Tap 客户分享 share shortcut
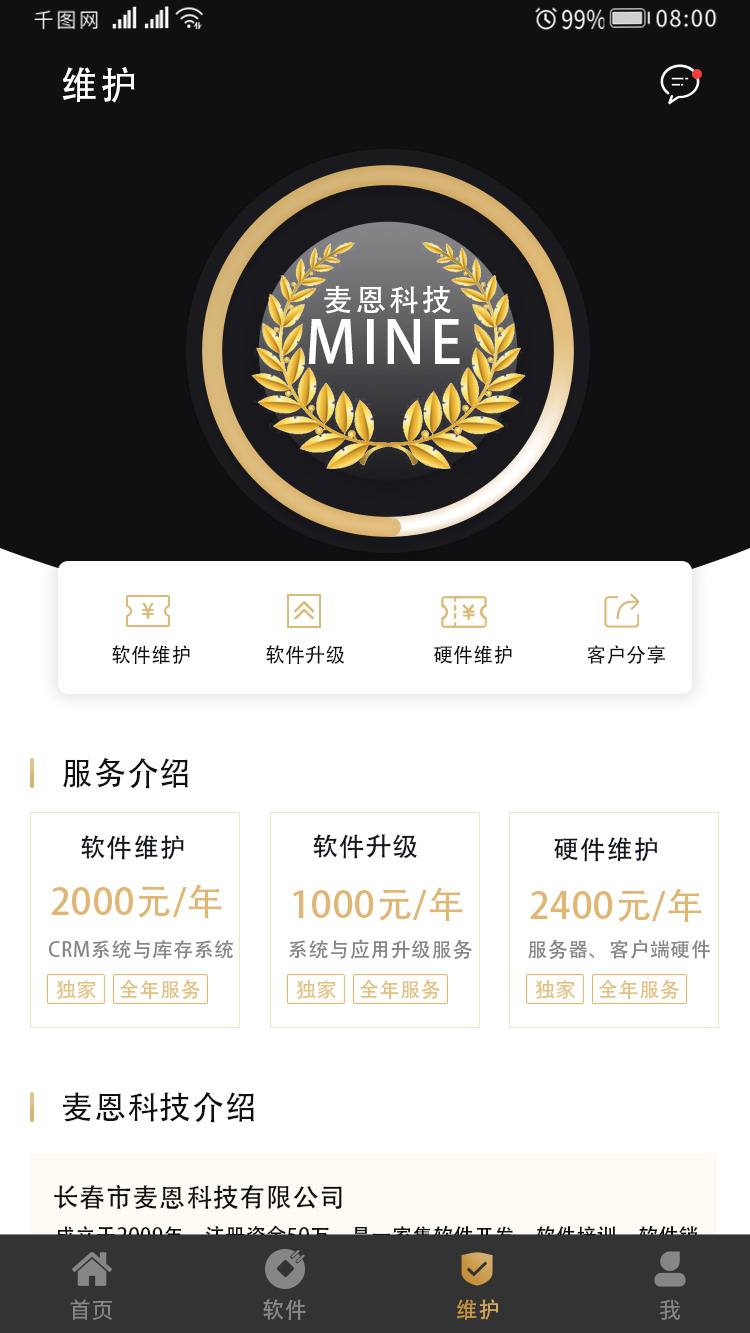The image size is (750, 1333). (x=625, y=628)
